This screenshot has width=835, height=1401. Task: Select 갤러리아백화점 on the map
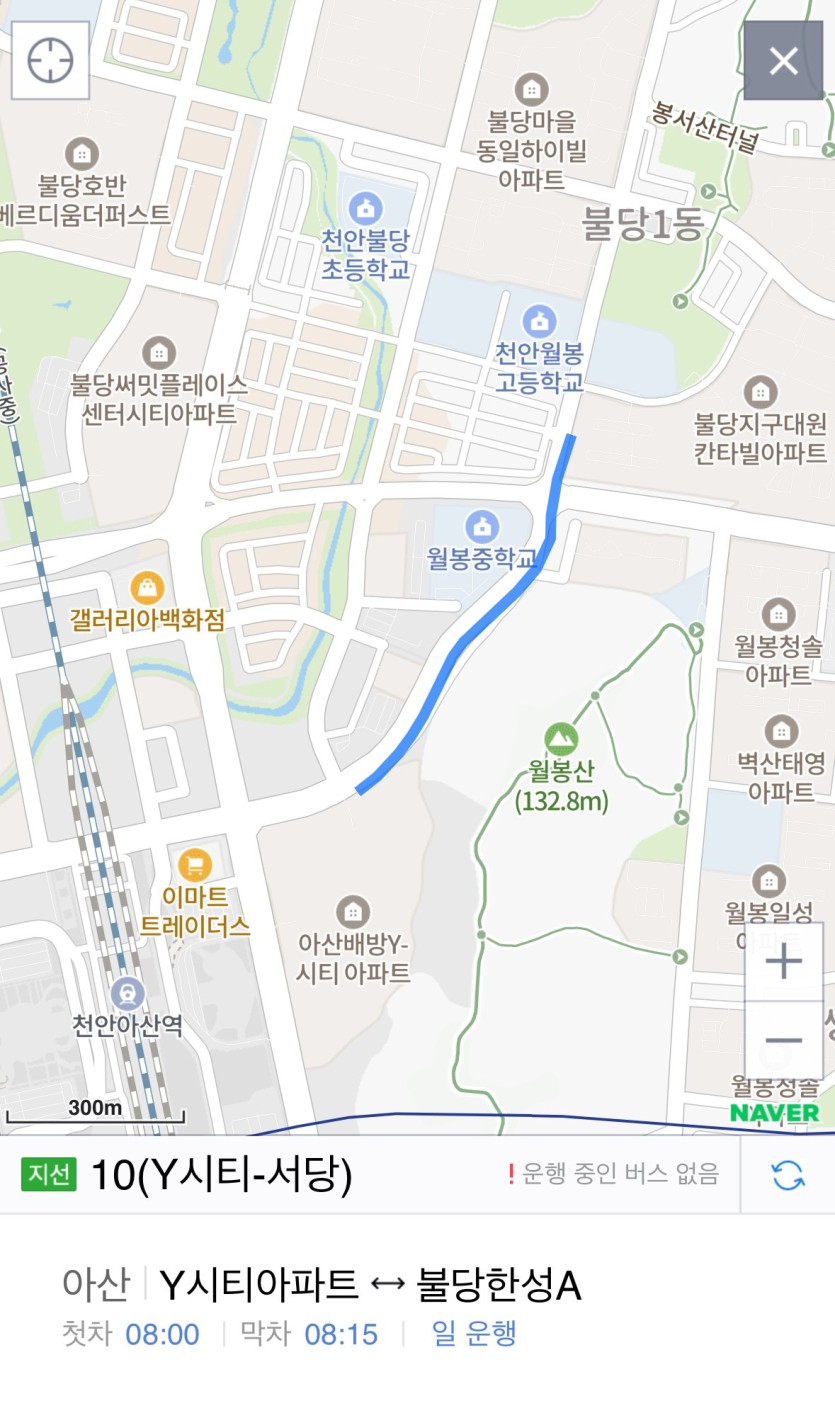147,586
